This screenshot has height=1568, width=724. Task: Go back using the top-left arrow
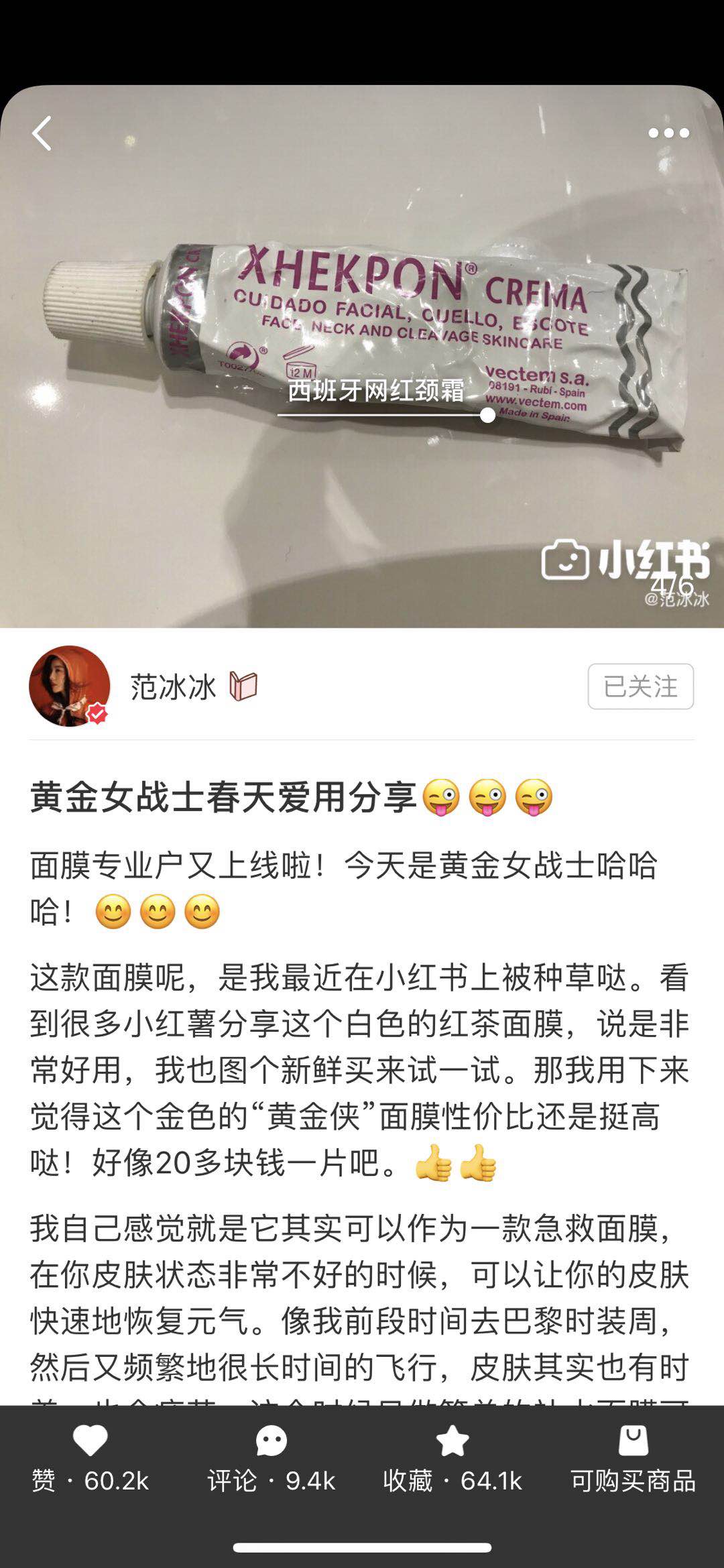pos(42,133)
